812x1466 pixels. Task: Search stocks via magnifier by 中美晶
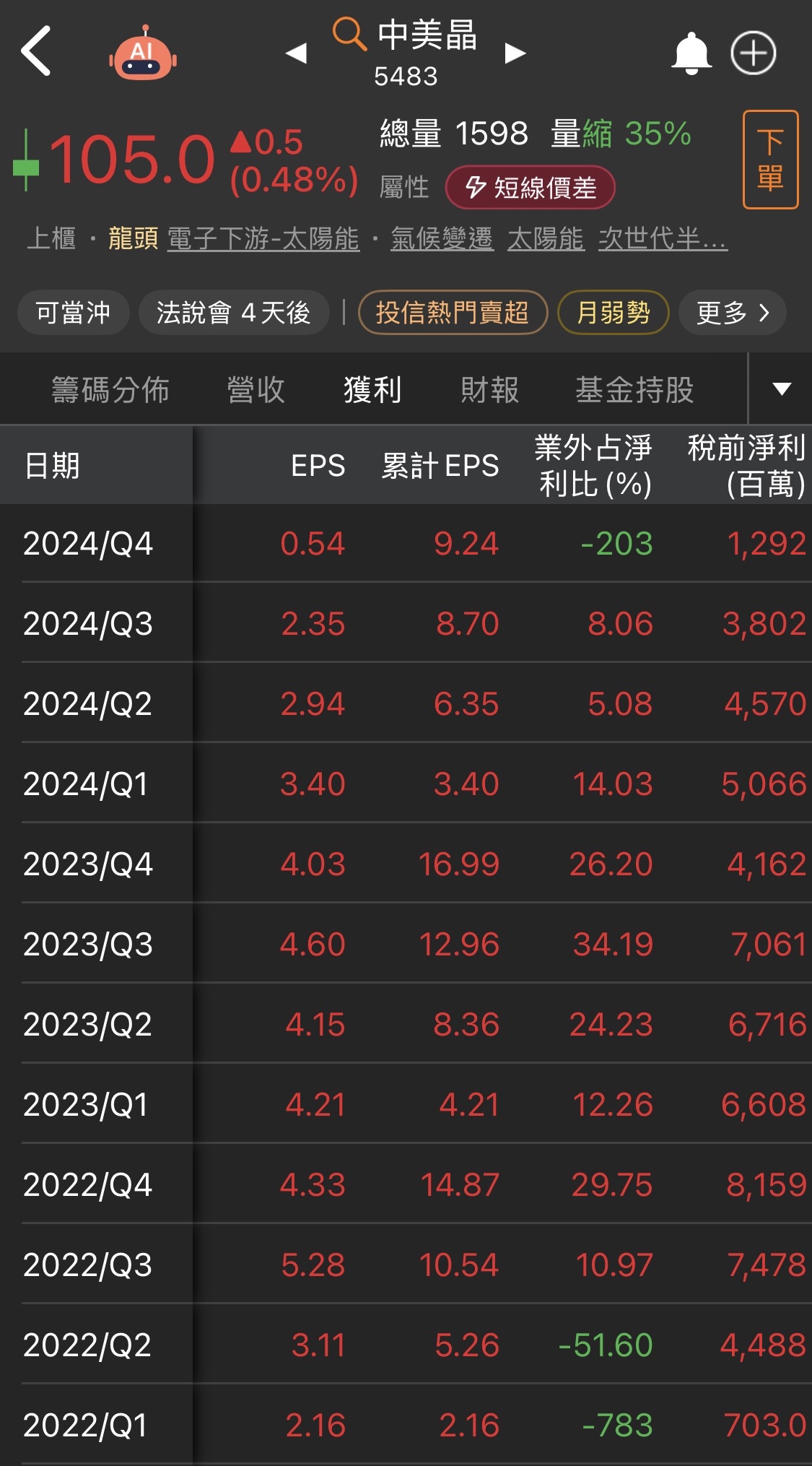click(349, 34)
